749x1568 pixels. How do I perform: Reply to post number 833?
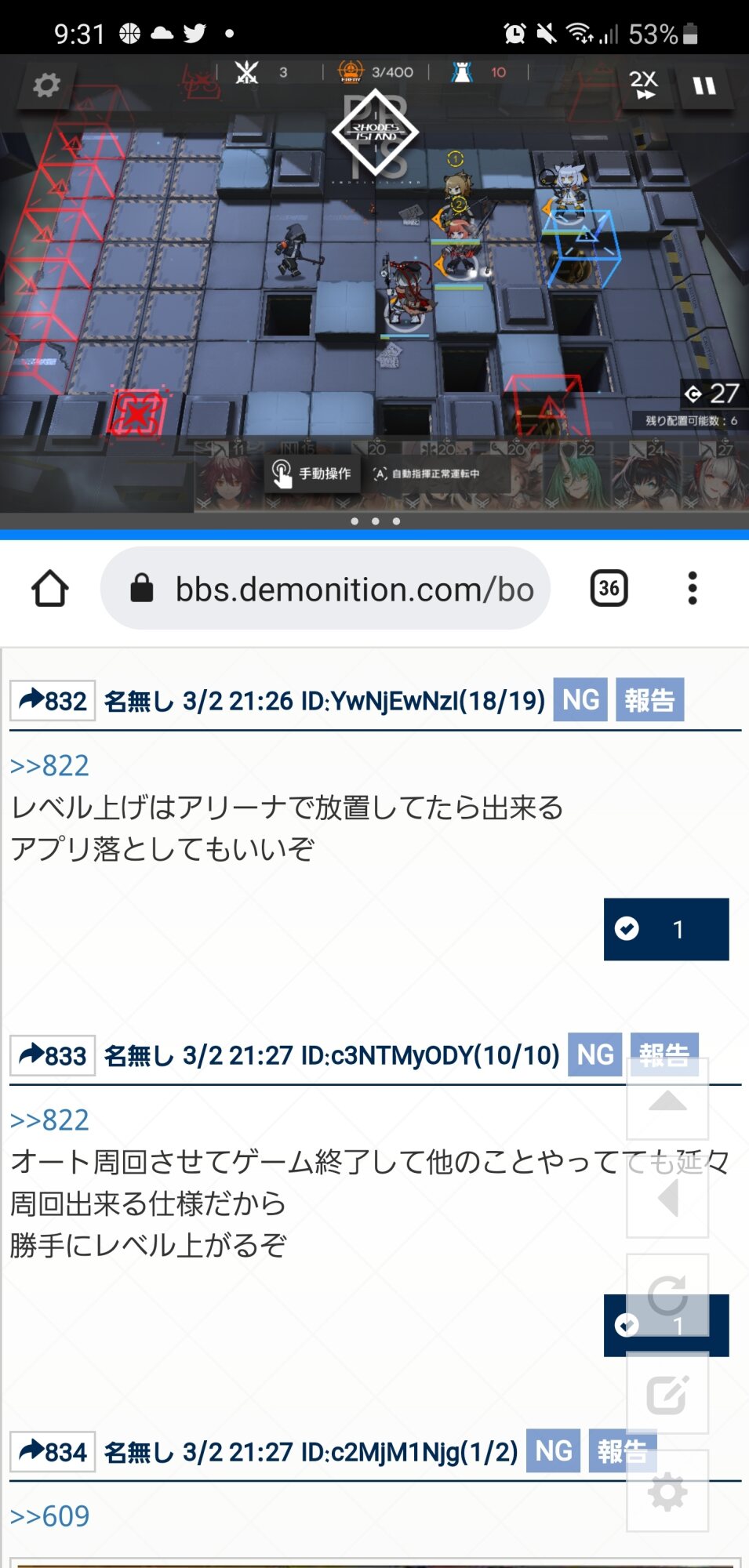(53, 1055)
